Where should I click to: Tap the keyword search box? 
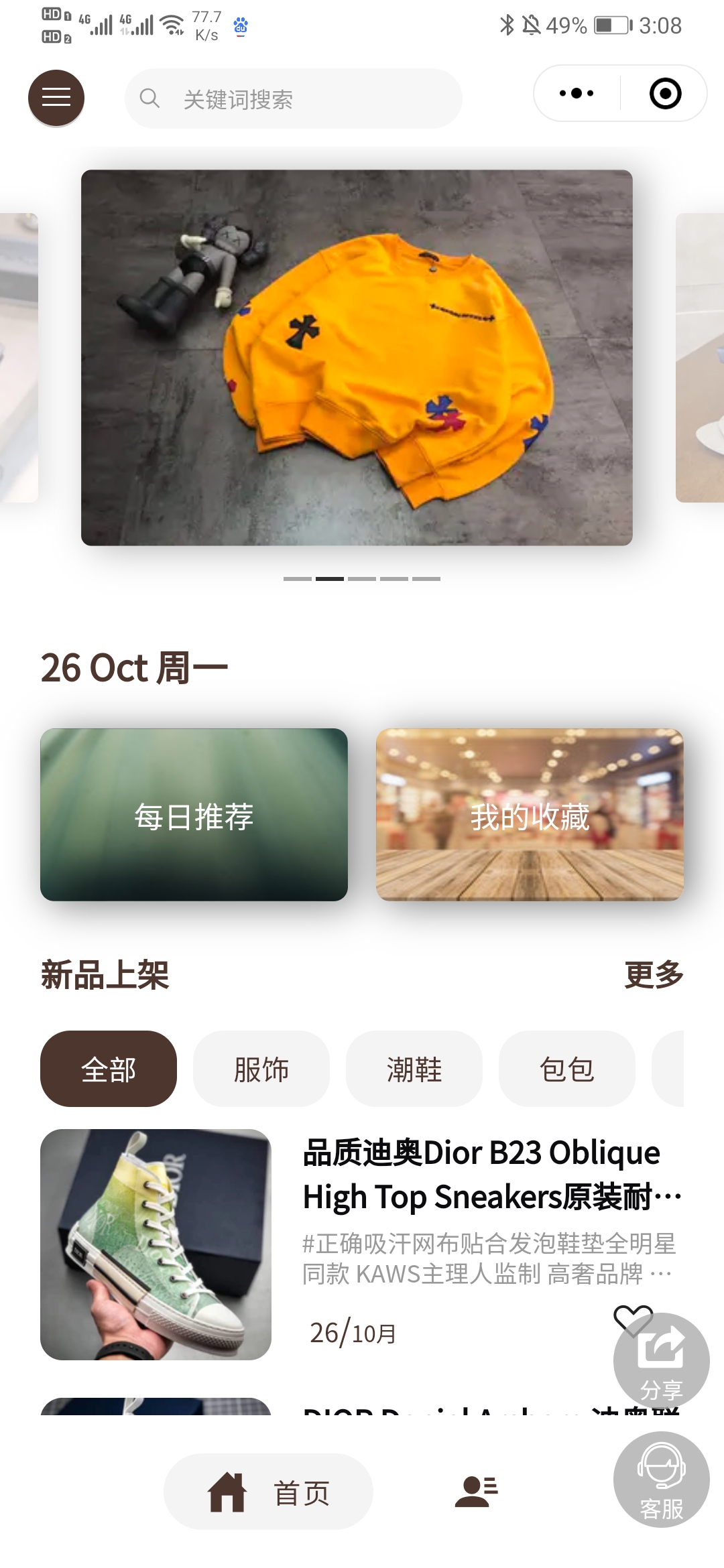294,99
